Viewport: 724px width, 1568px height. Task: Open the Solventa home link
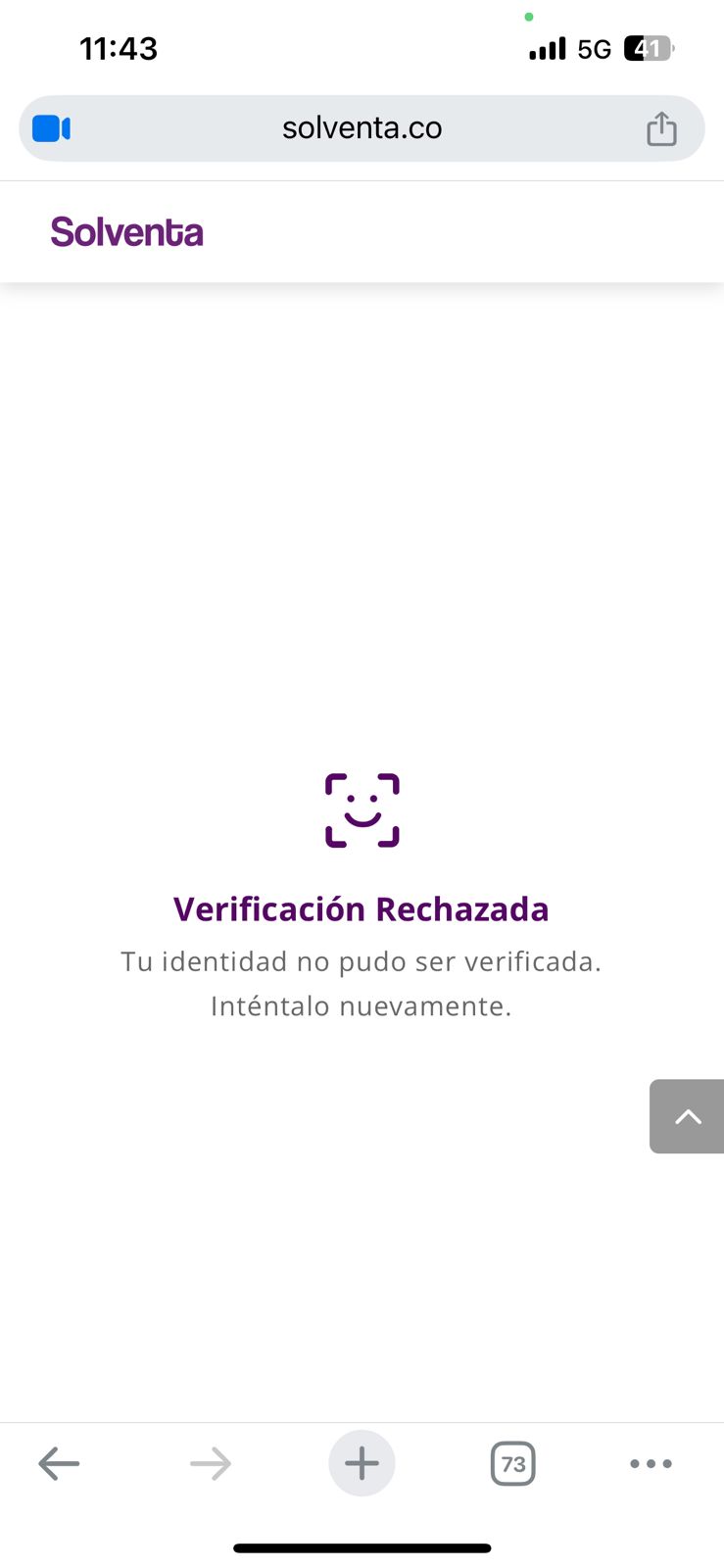pos(127,232)
